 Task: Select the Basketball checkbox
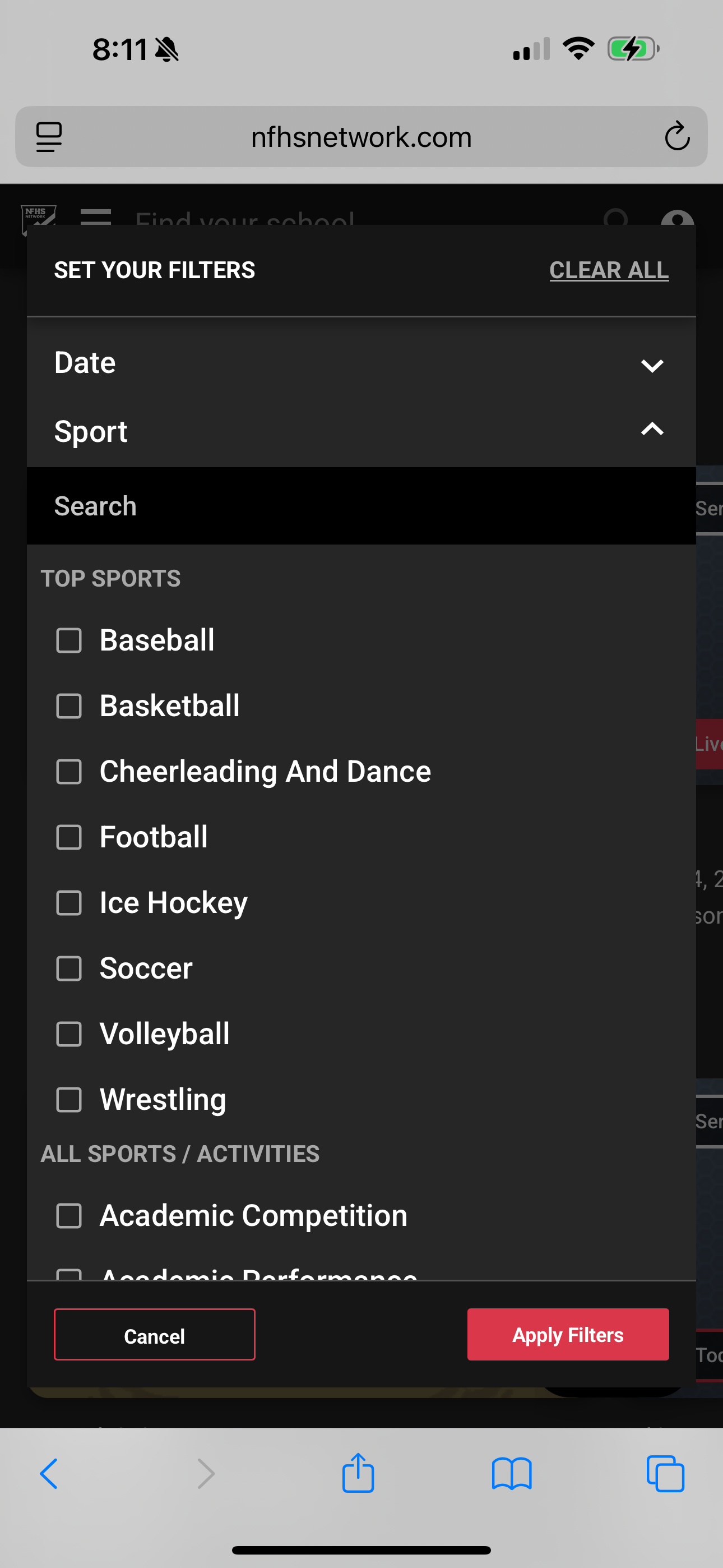point(69,706)
